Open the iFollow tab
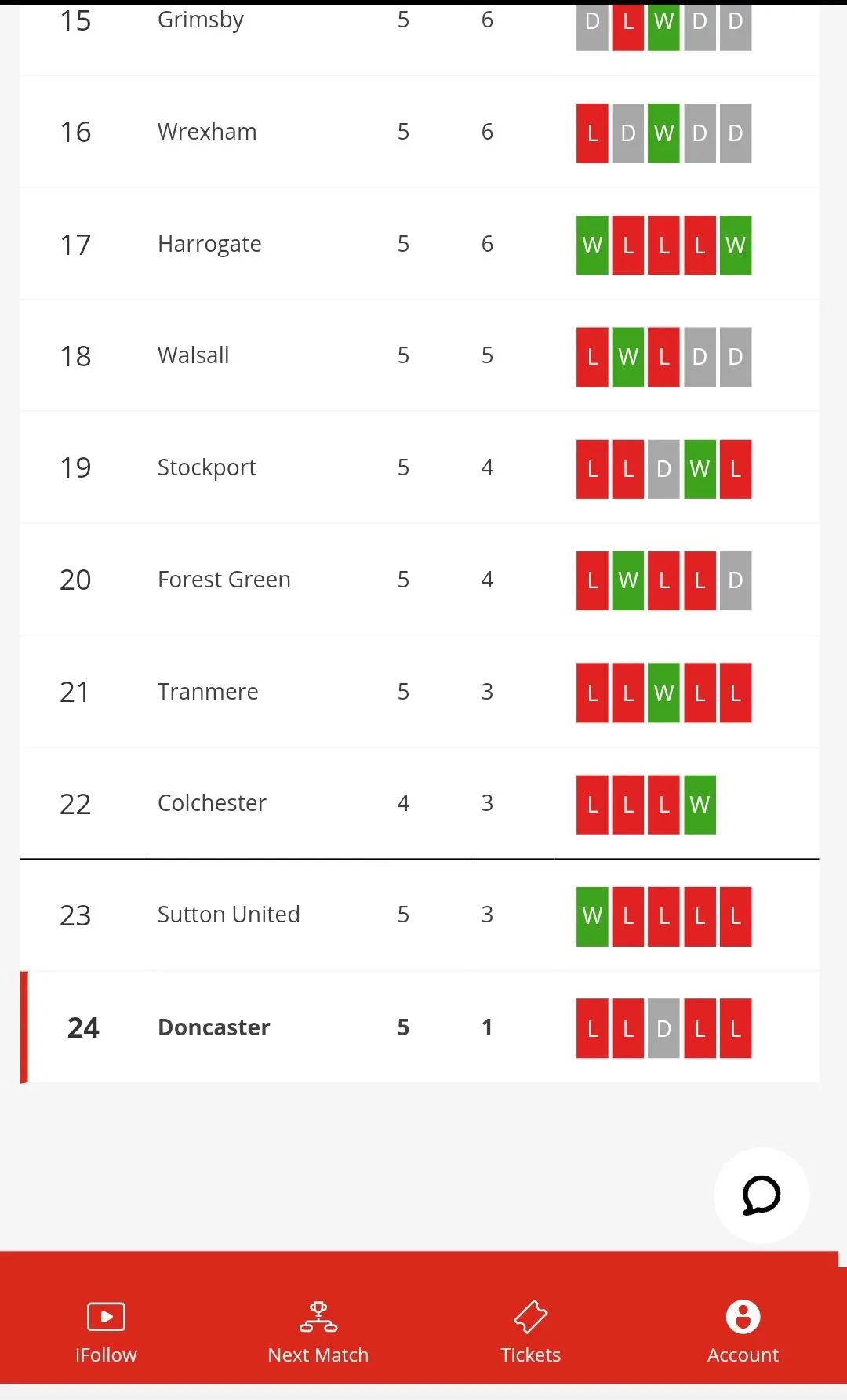This screenshot has height=1400, width=847. [106, 1330]
